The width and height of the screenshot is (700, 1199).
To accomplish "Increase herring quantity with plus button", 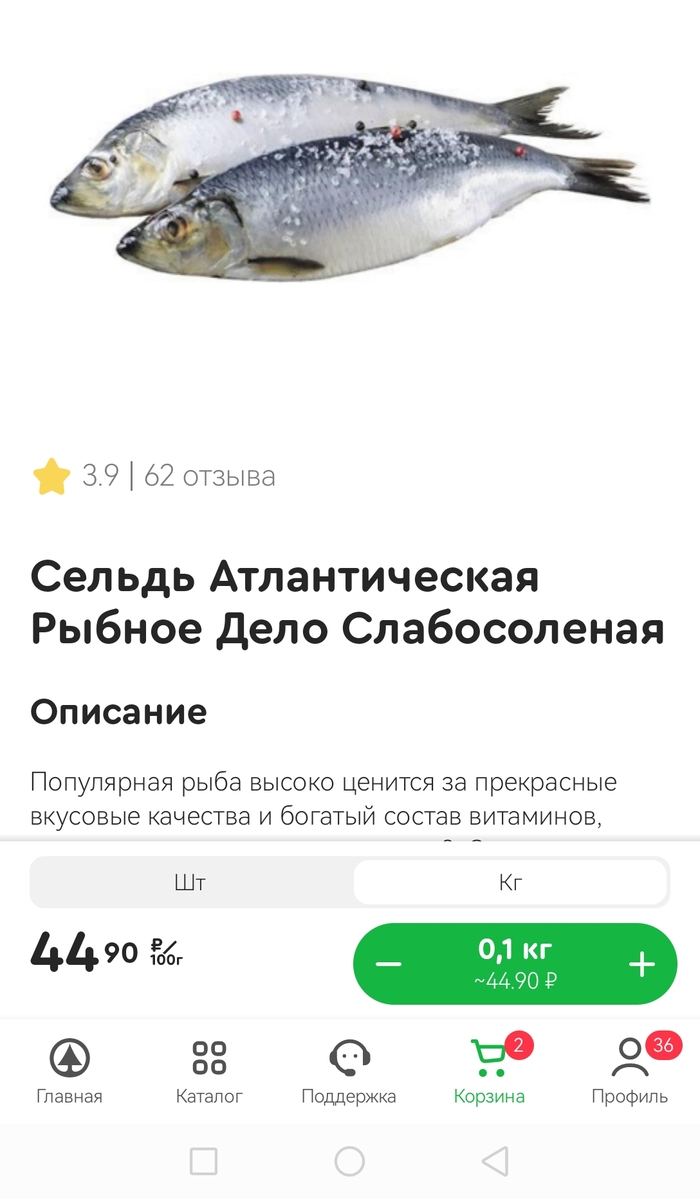I will tap(641, 965).
